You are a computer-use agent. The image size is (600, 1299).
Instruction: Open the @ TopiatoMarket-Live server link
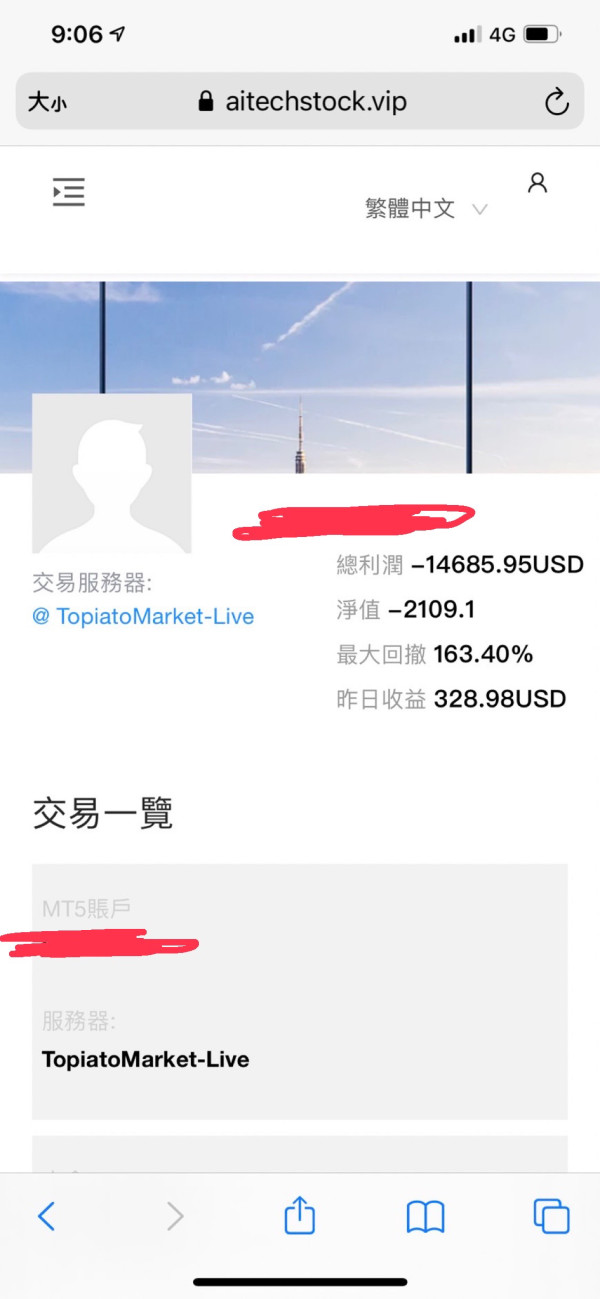tap(143, 616)
